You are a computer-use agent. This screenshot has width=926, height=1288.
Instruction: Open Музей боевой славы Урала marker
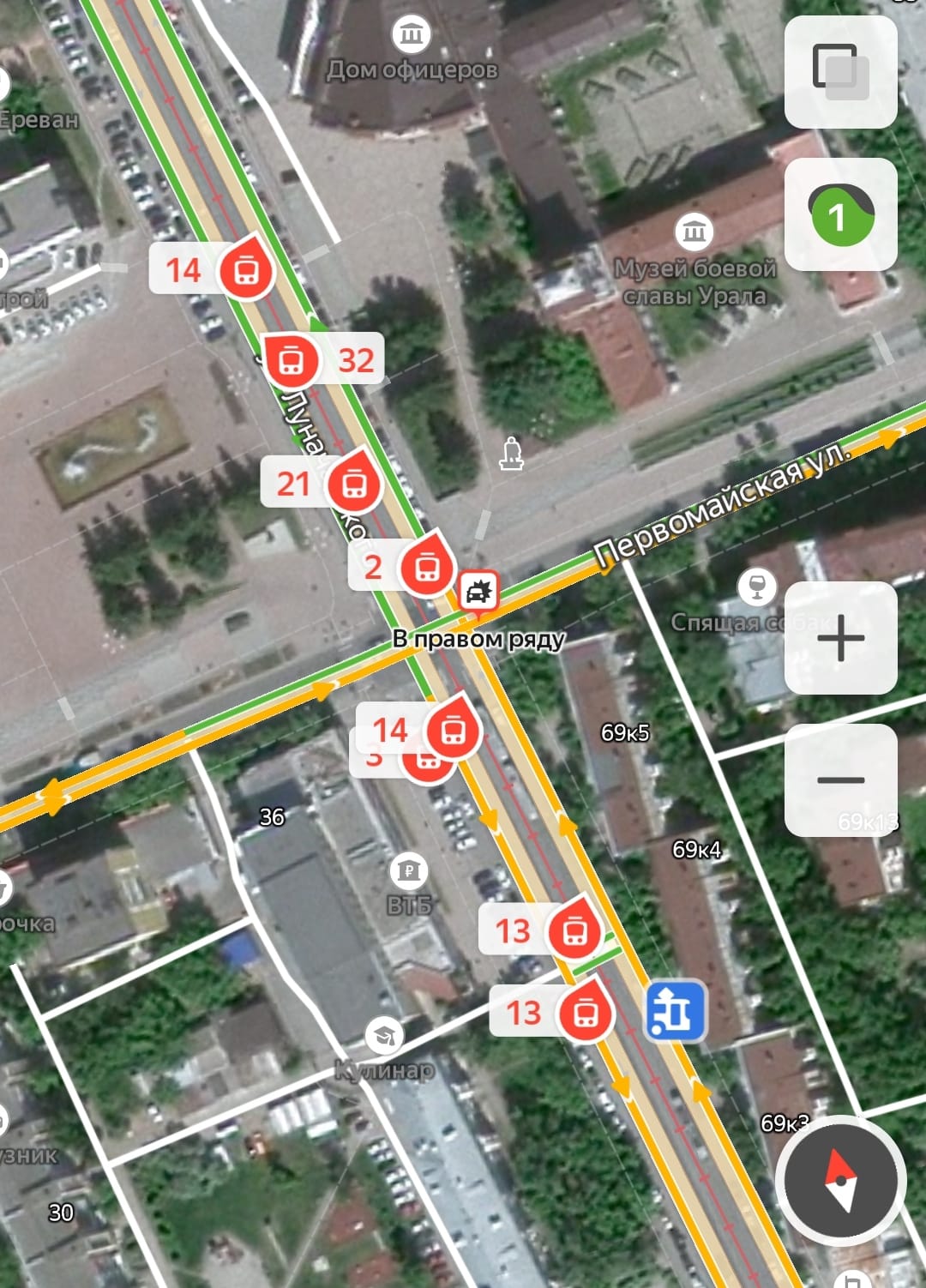tap(694, 232)
